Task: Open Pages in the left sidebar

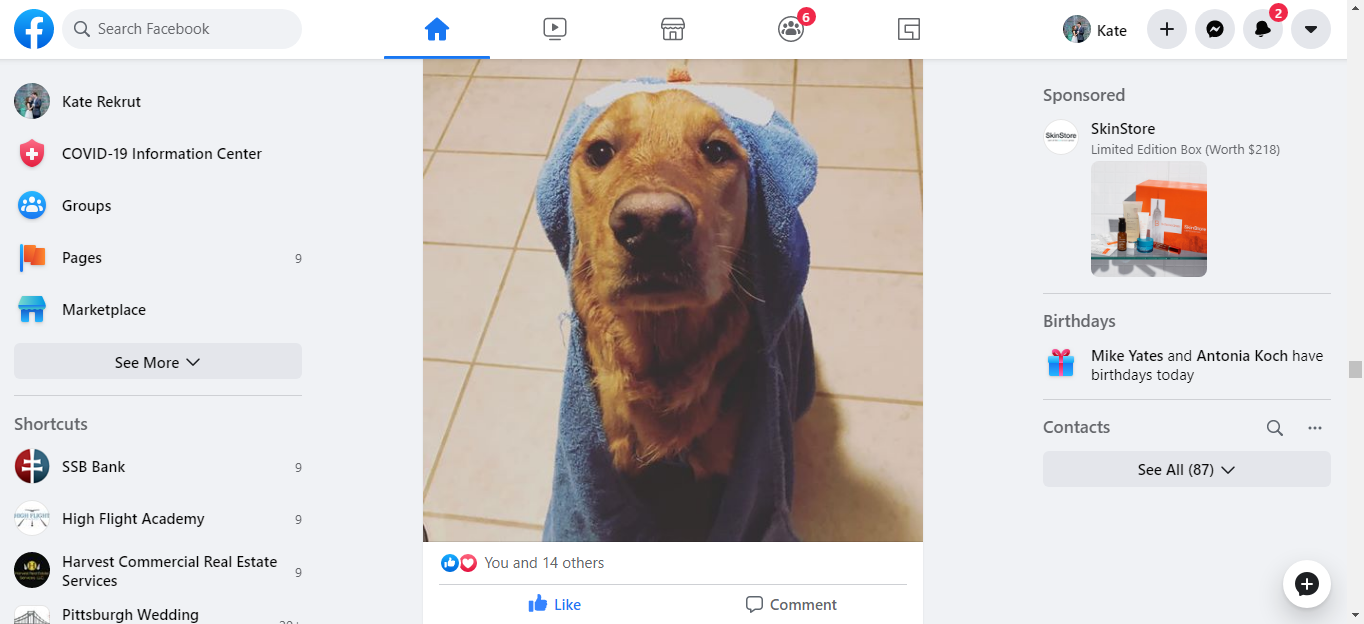Action: 82,258
